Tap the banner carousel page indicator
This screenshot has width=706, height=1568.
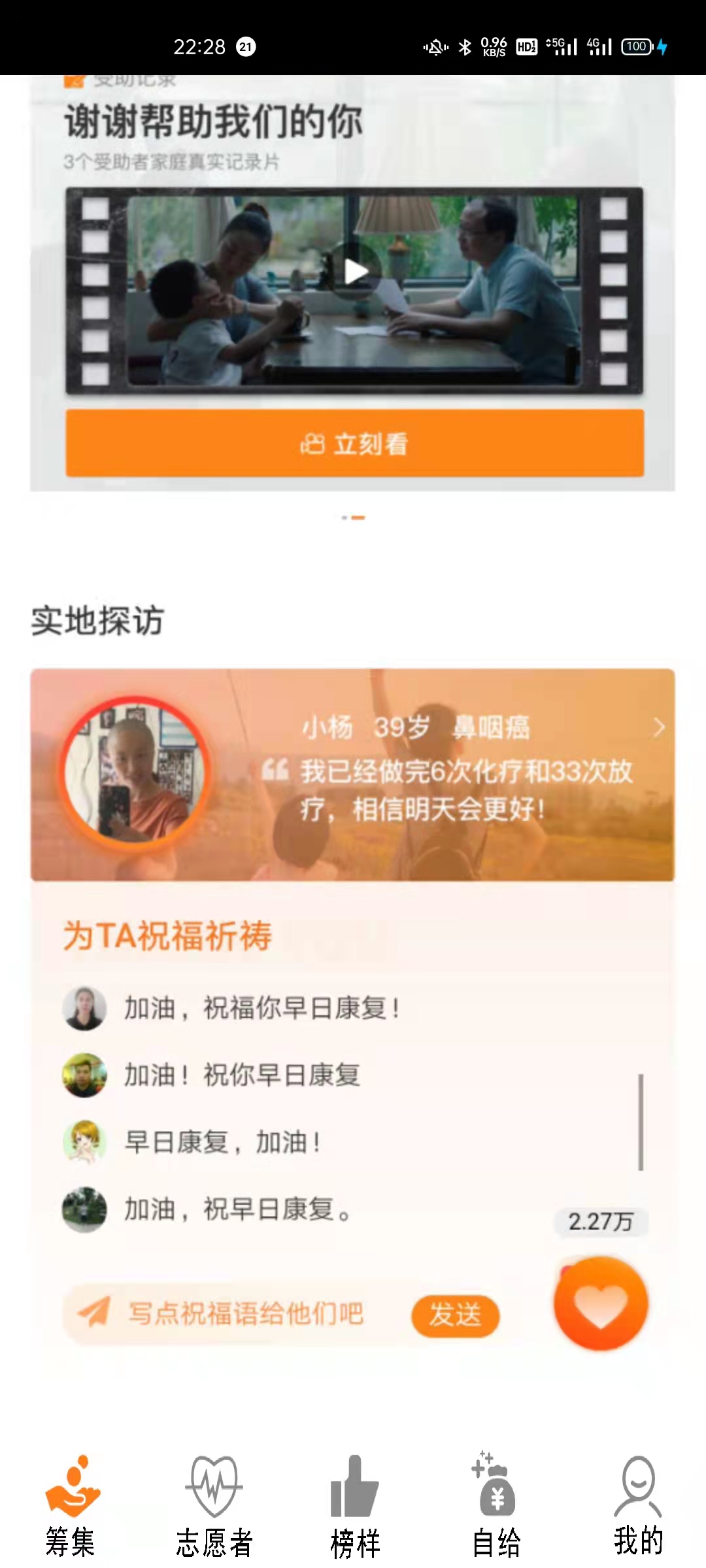pyautogui.click(x=353, y=517)
